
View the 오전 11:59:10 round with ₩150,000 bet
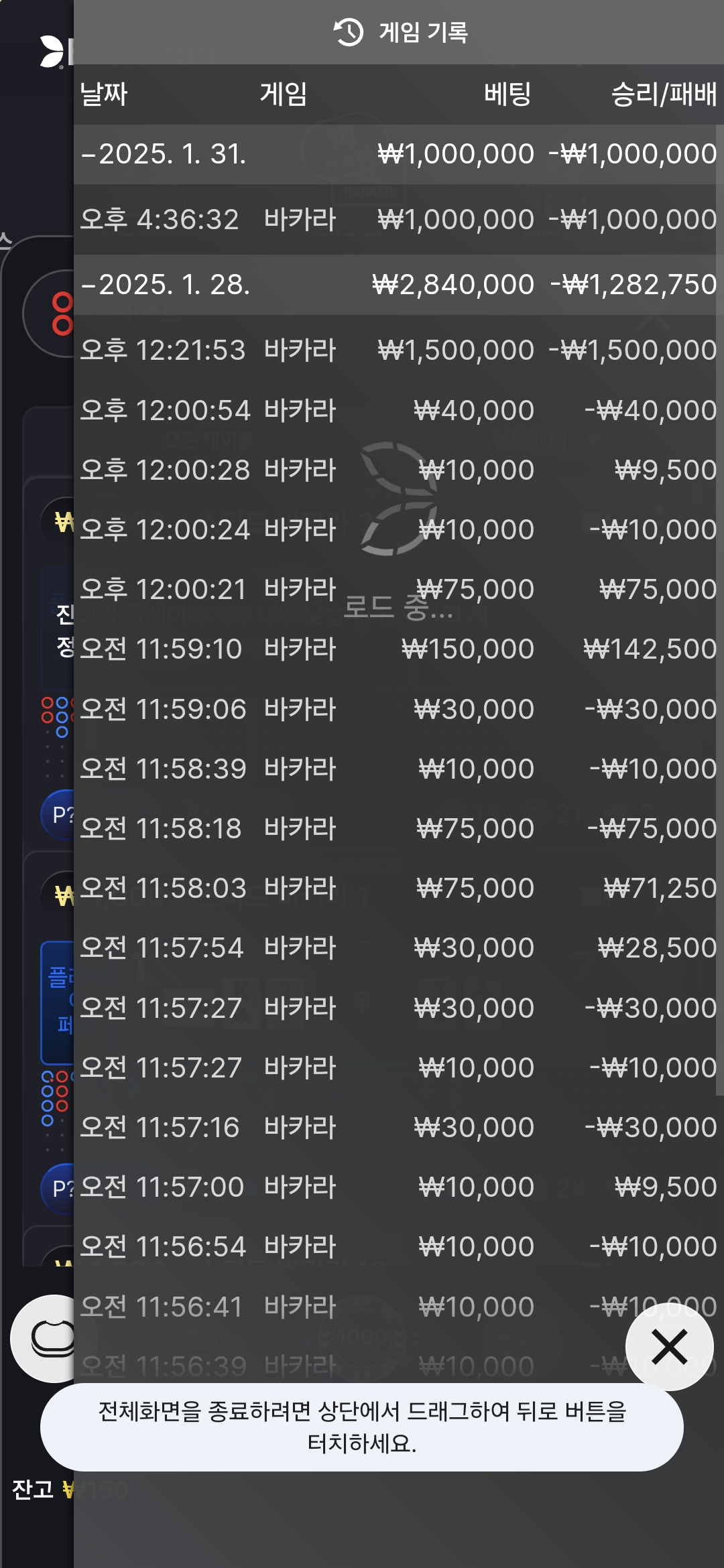pos(396,649)
